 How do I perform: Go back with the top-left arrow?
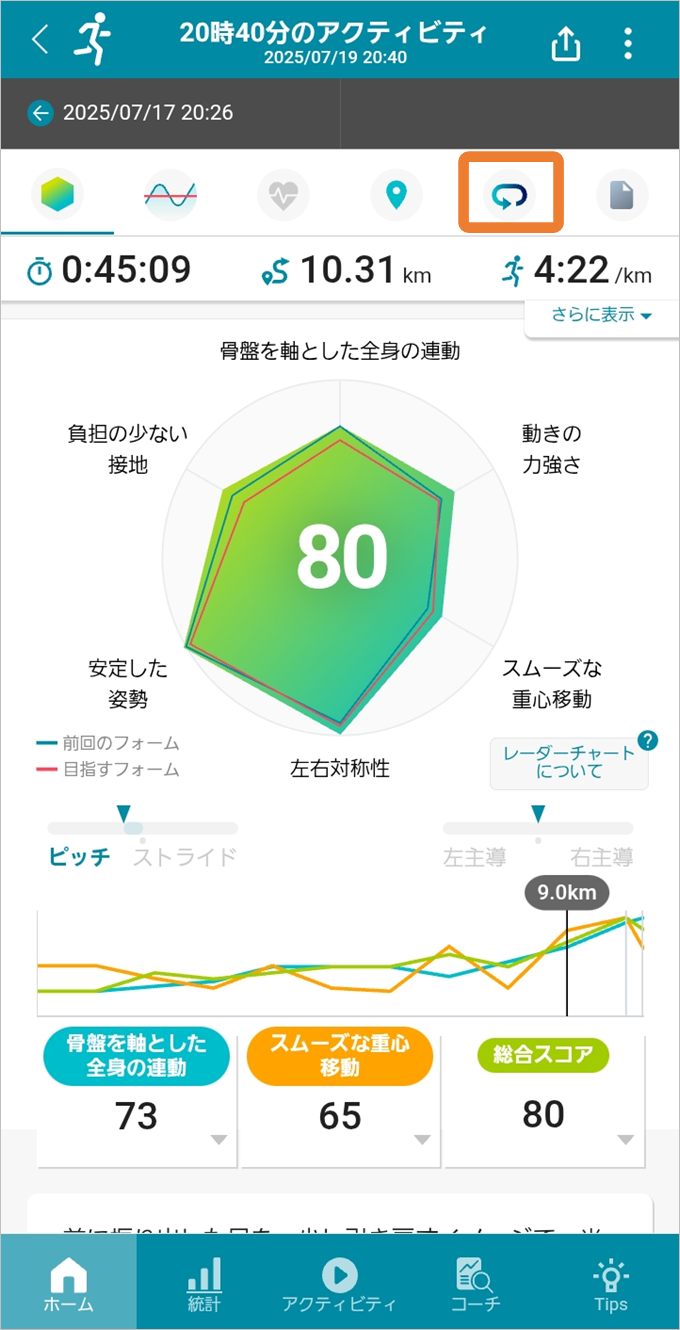point(39,40)
